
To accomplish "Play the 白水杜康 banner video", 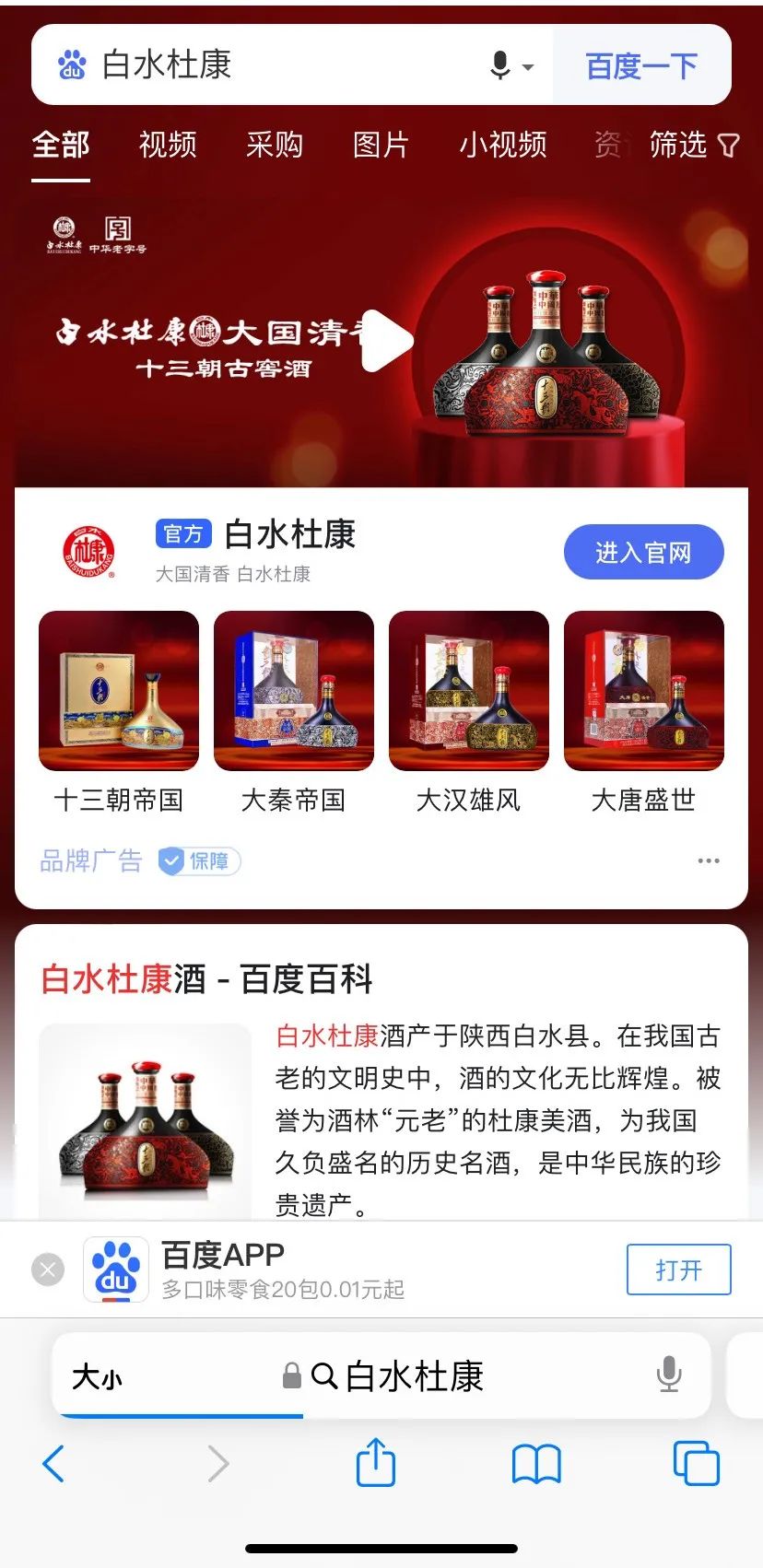I will [x=384, y=342].
